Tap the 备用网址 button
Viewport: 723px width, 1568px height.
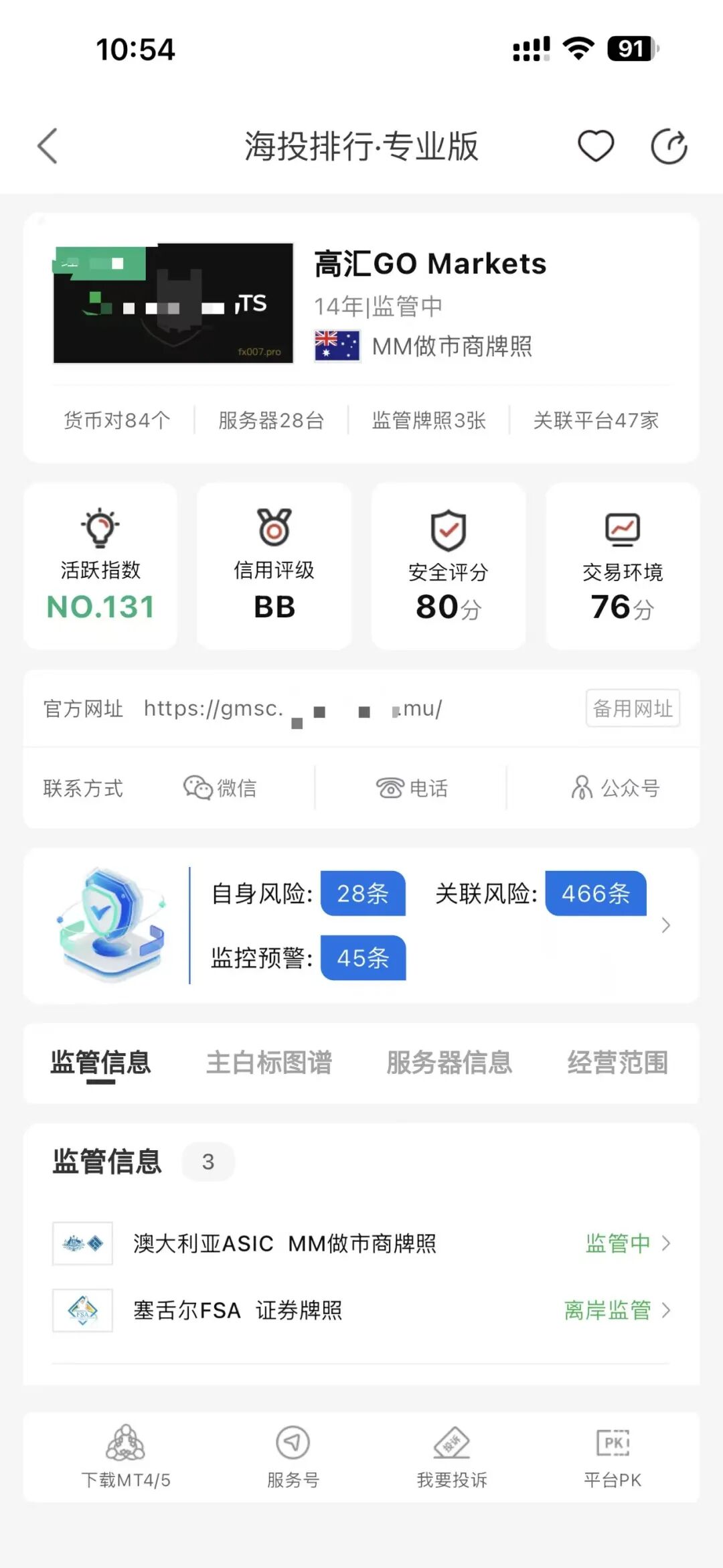click(x=632, y=708)
